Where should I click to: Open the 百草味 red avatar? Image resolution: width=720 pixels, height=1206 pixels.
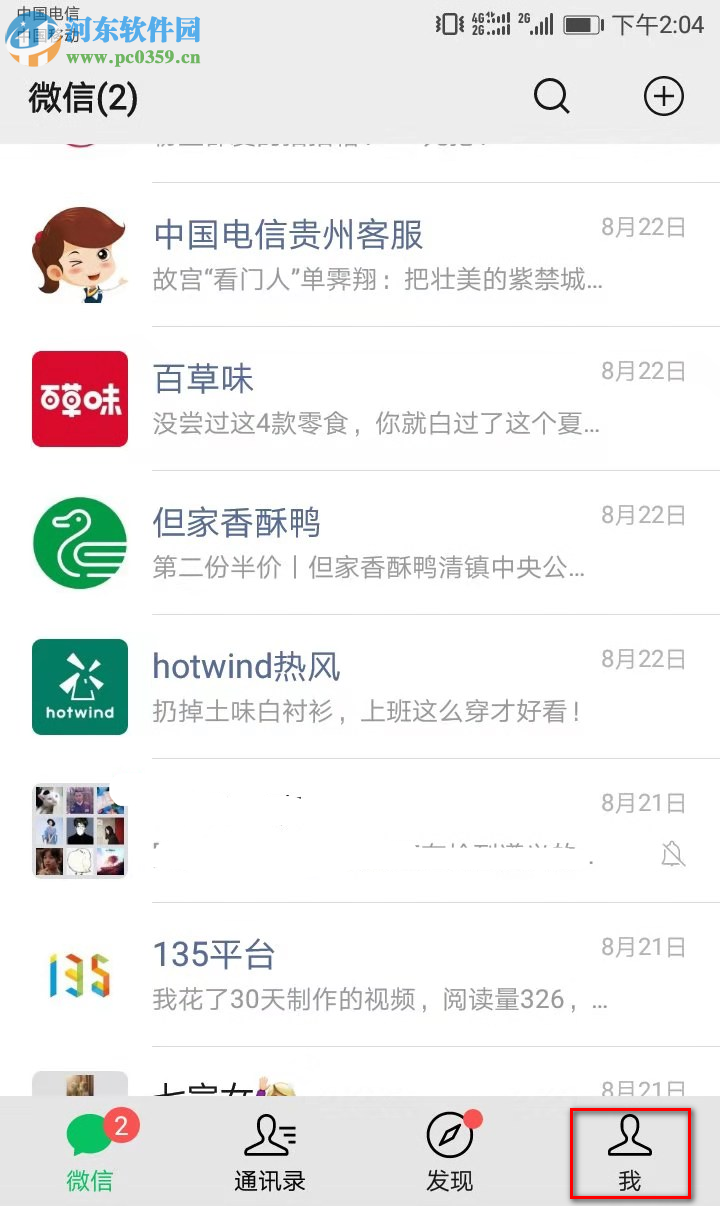80,399
